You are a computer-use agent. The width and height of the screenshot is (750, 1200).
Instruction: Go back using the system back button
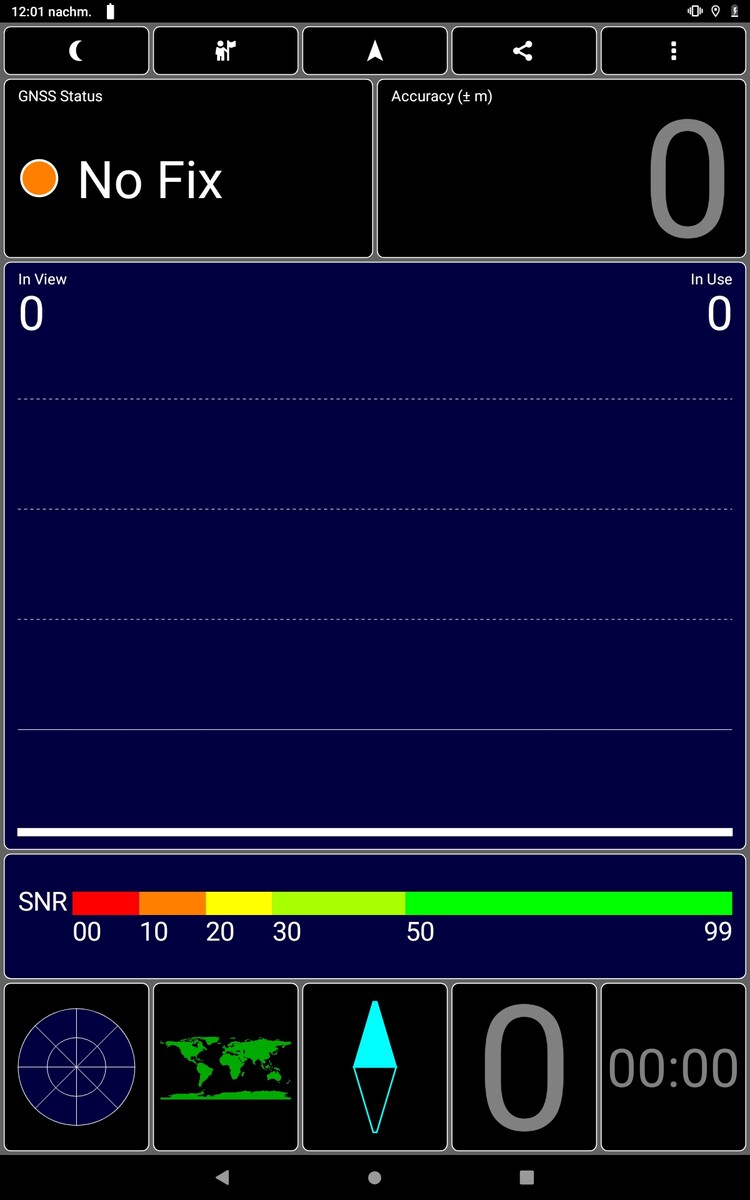(x=222, y=1177)
